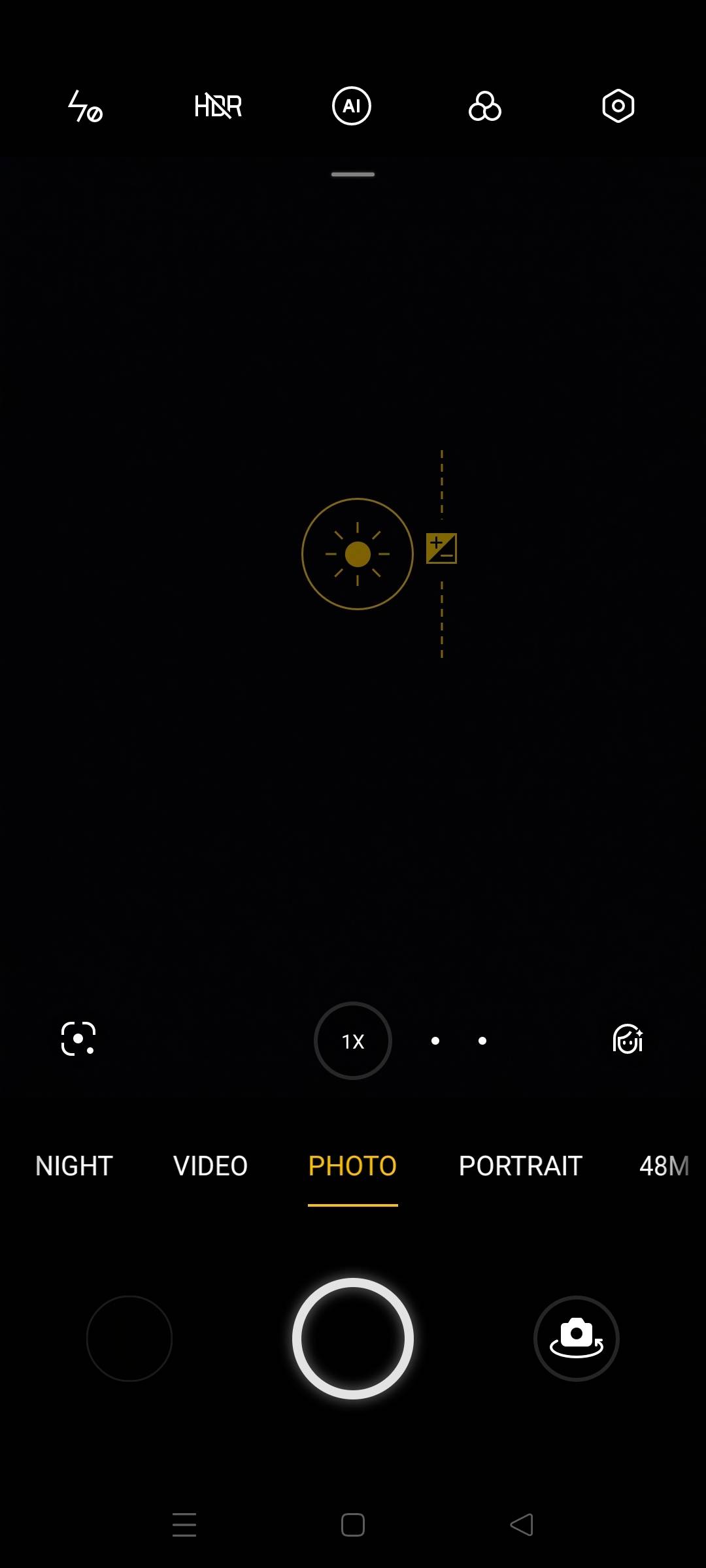Open the color filters
This screenshot has height=1568, width=706.
[485, 106]
